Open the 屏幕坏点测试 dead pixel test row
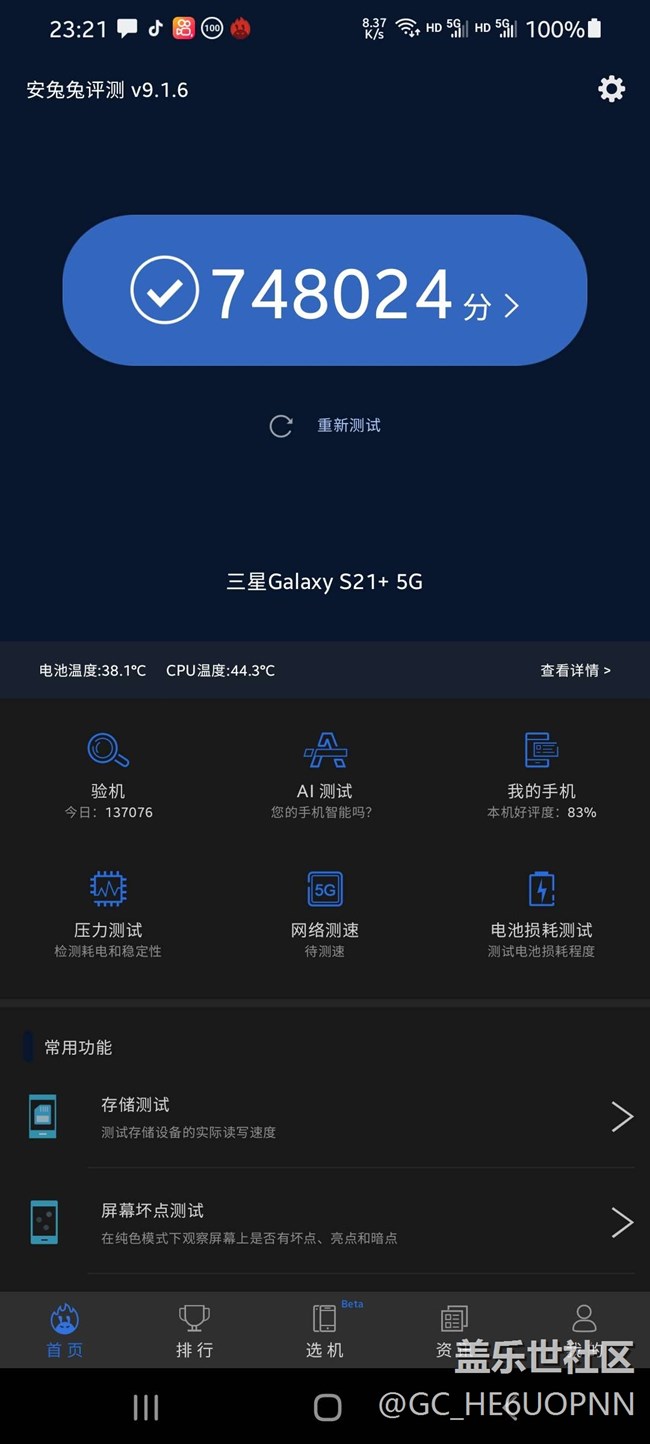Viewport: 650px width, 1444px height. pos(325,1222)
